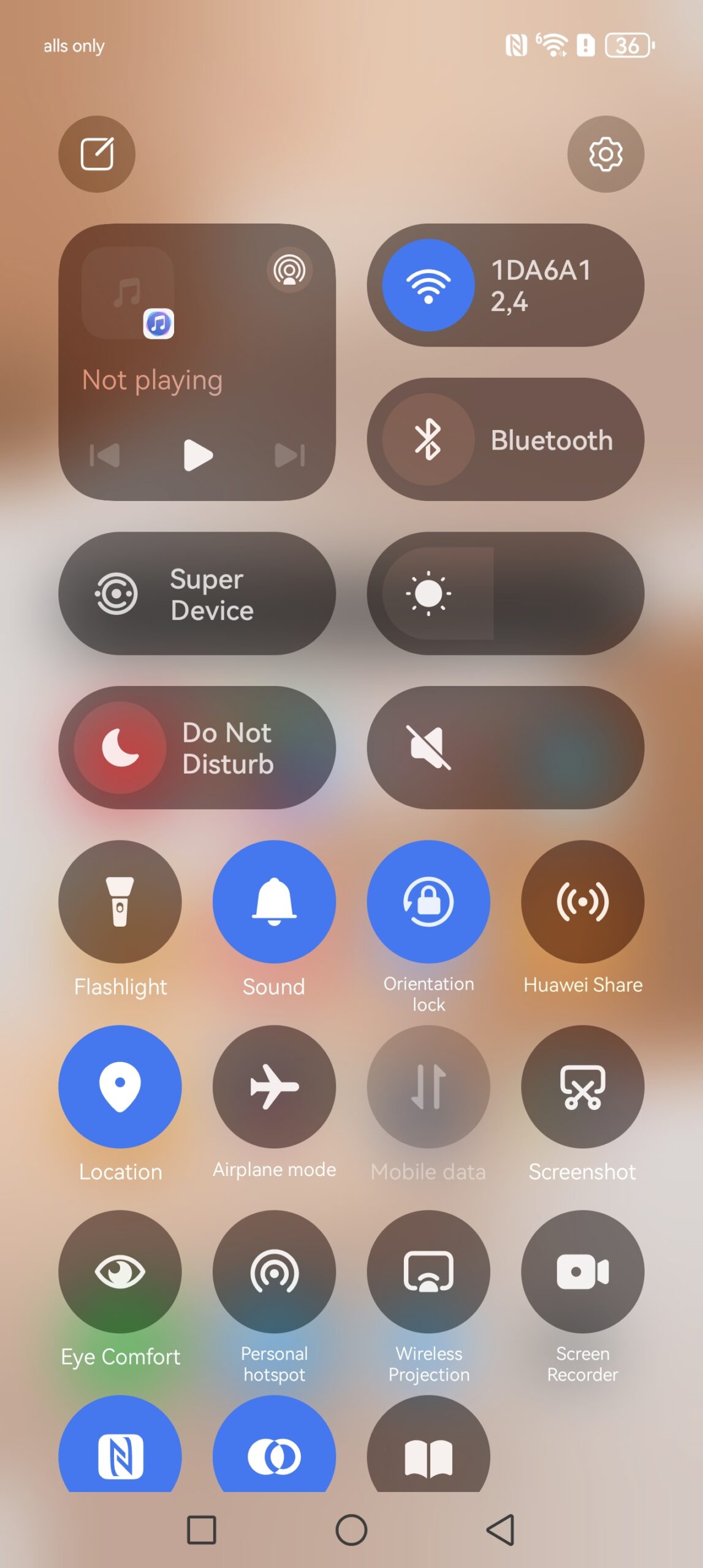Go back using navigation bar arrow

coord(501,1530)
